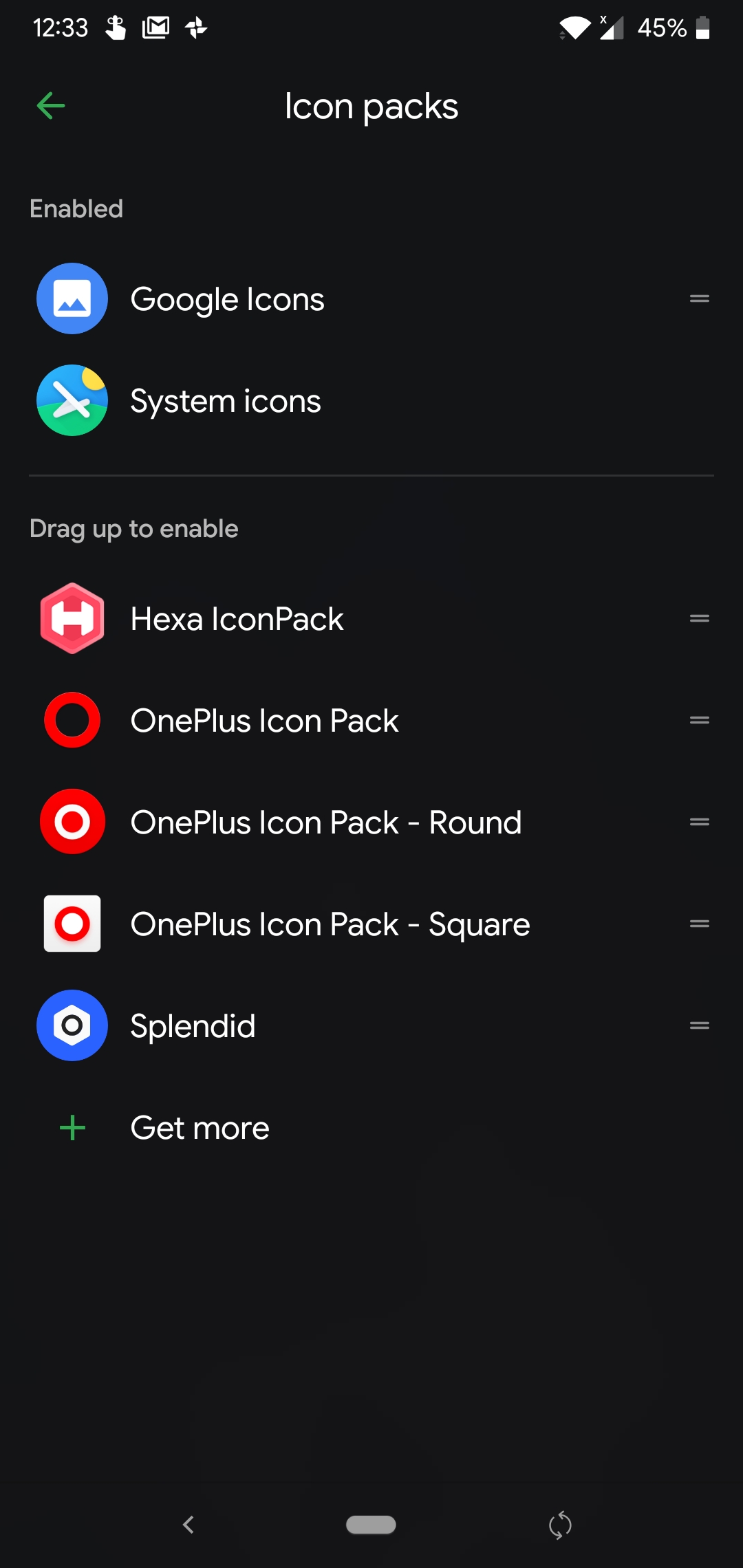Image resolution: width=743 pixels, height=1568 pixels.
Task: Click the OnePlus Icon Pack - Square icon
Action: click(x=72, y=924)
